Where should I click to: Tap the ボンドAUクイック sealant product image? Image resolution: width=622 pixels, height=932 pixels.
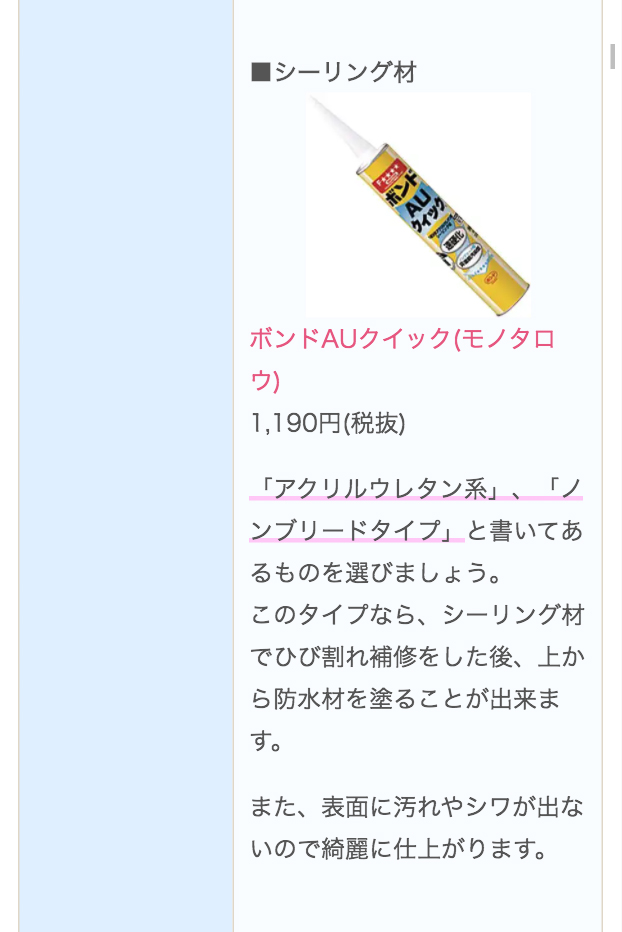418,205
